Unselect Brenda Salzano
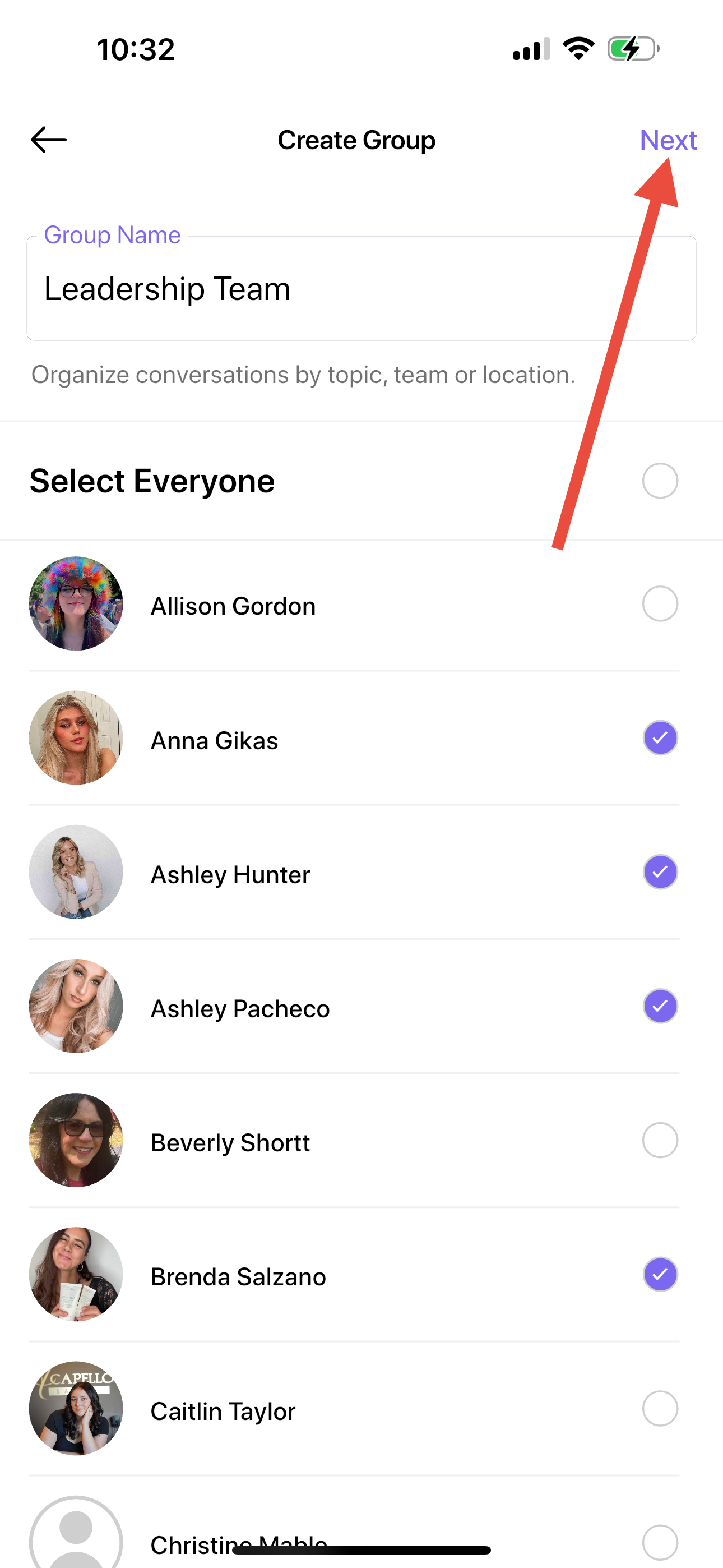 [660, 1274]
